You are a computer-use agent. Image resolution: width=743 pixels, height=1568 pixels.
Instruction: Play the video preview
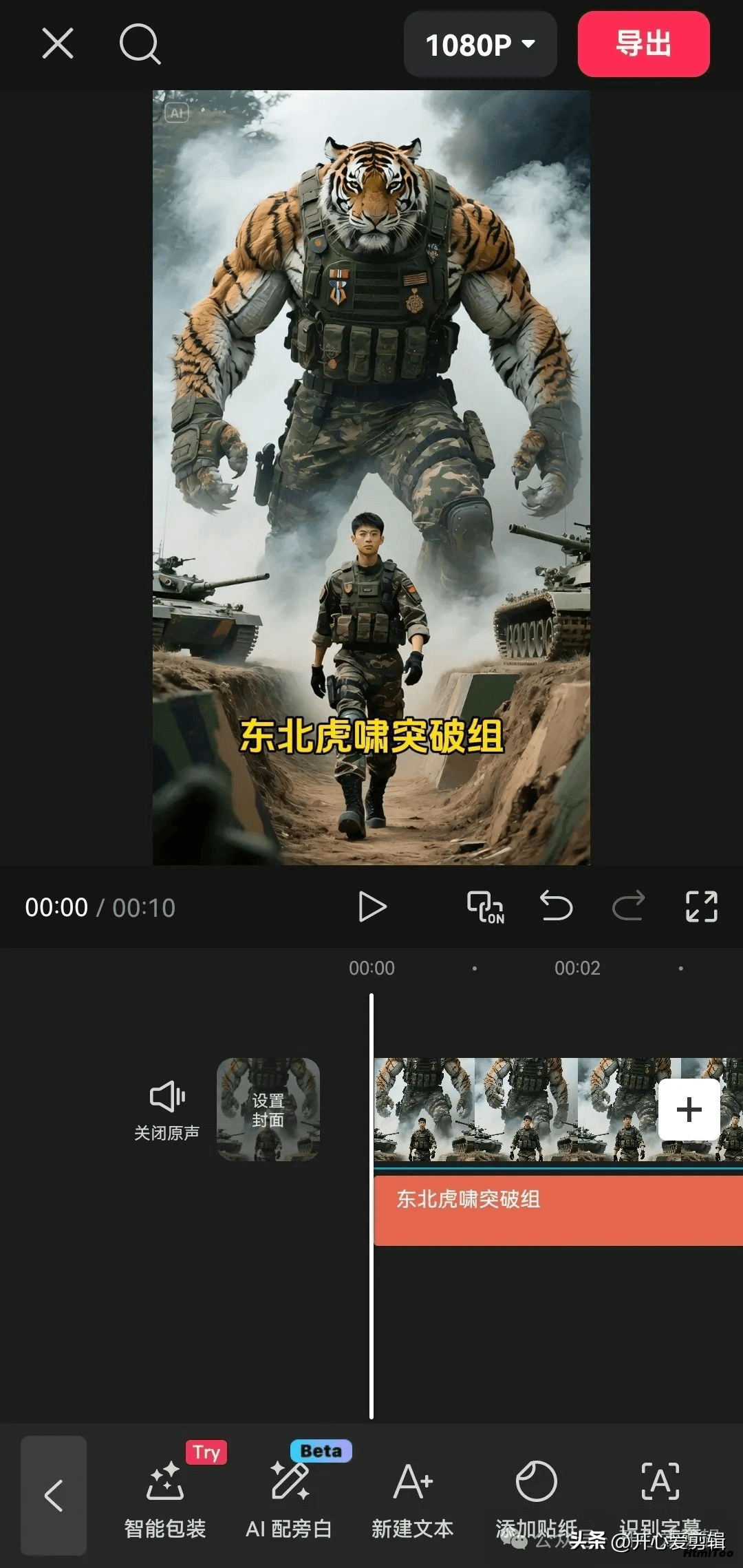point(372,907)
